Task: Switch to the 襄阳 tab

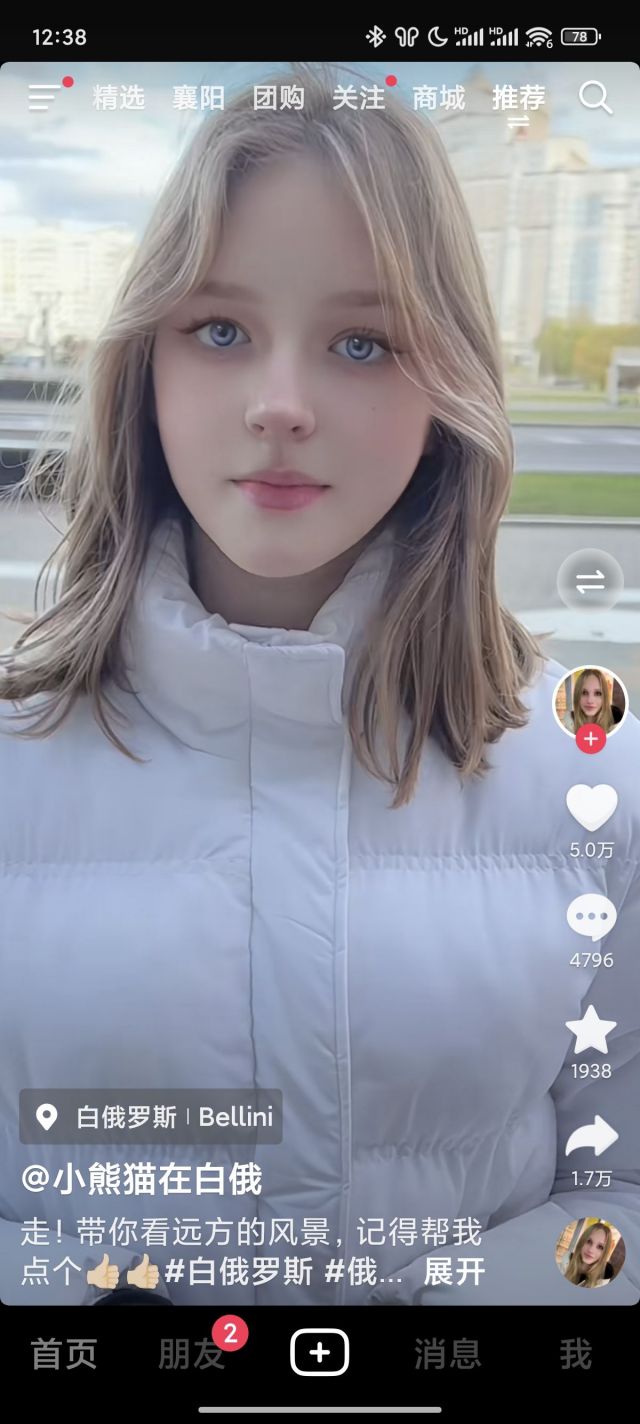Action: pos(198,97)
